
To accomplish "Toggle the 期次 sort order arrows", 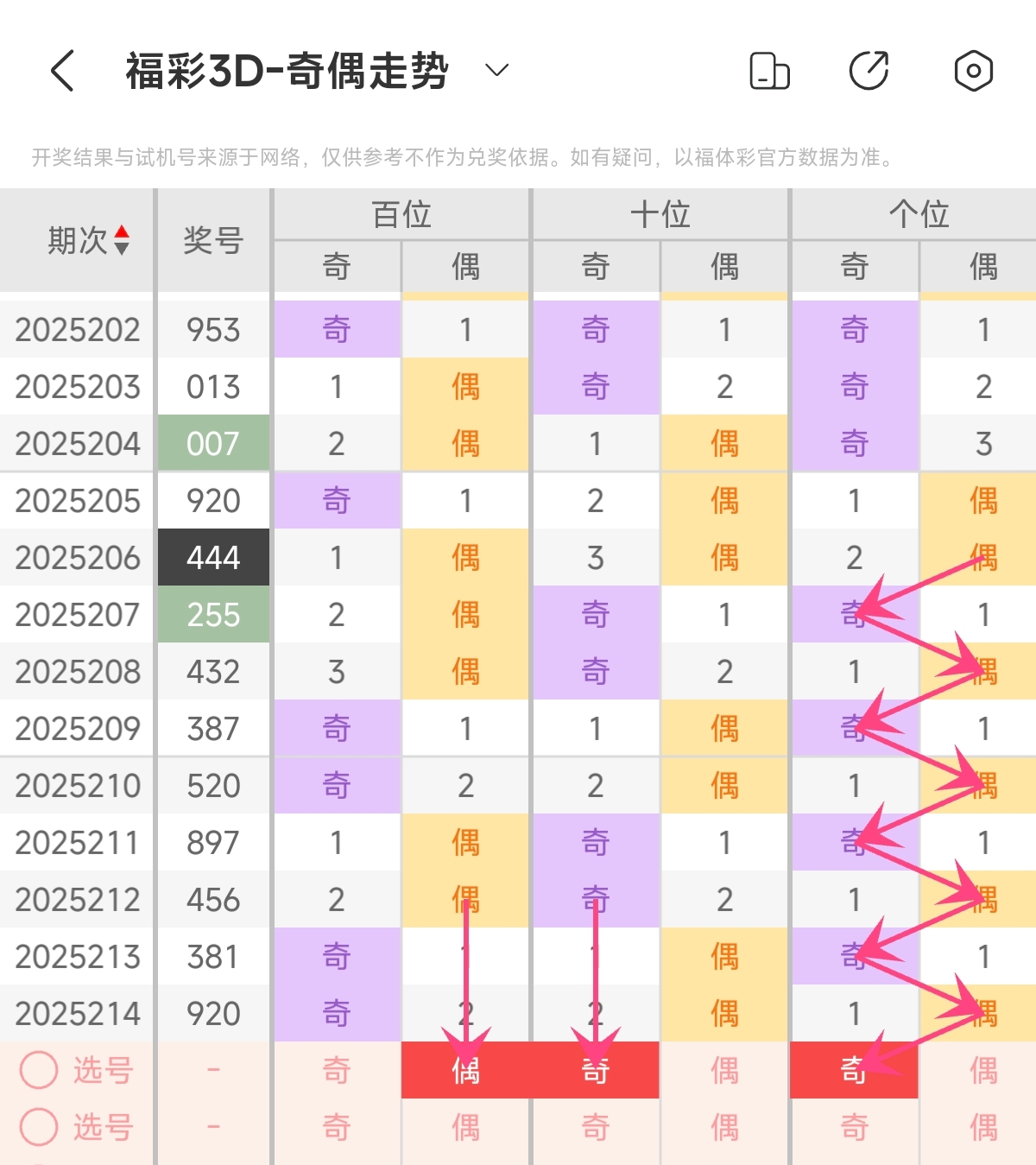I will (x=122, y=240).
